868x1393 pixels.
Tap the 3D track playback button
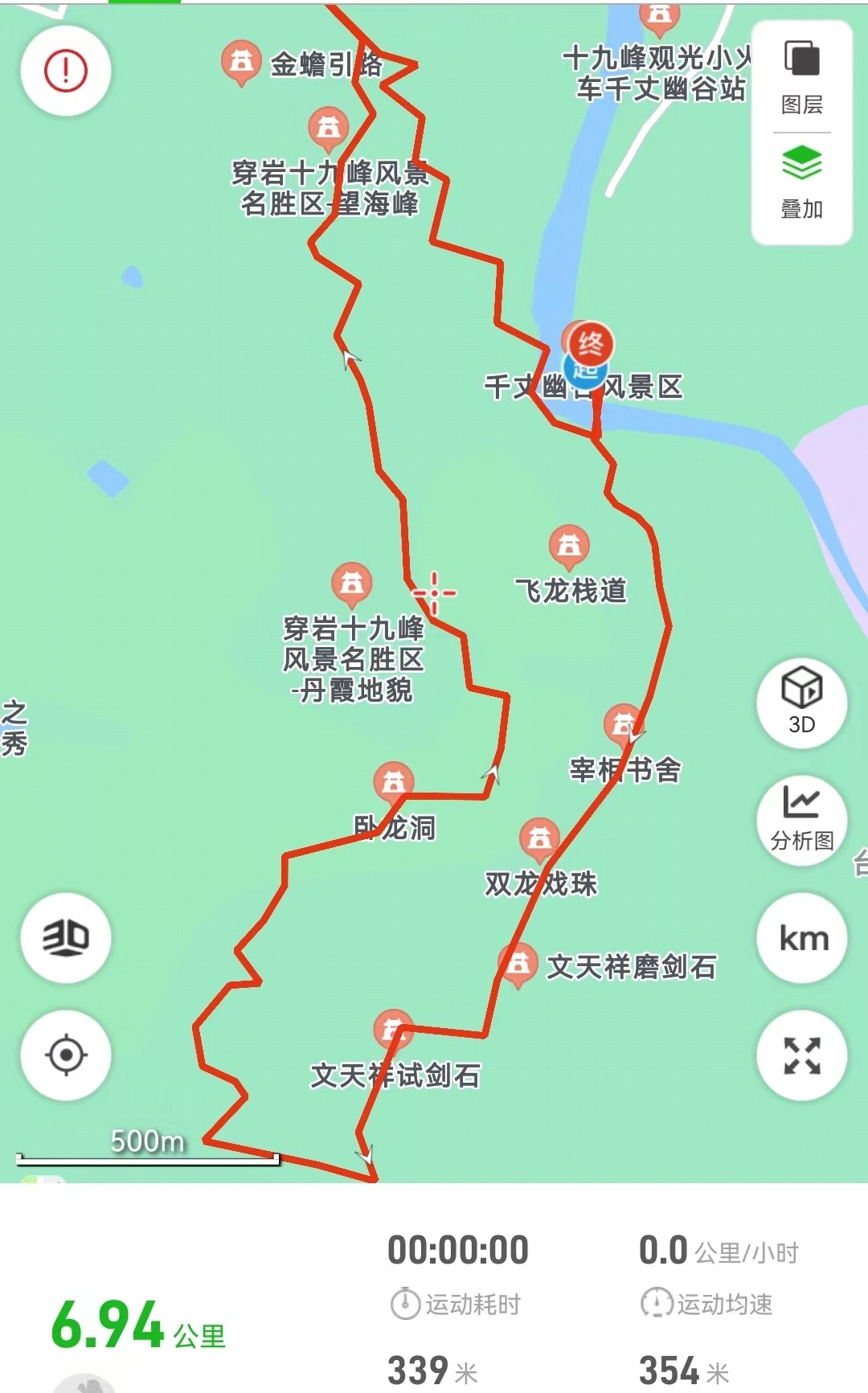[66, 937]
